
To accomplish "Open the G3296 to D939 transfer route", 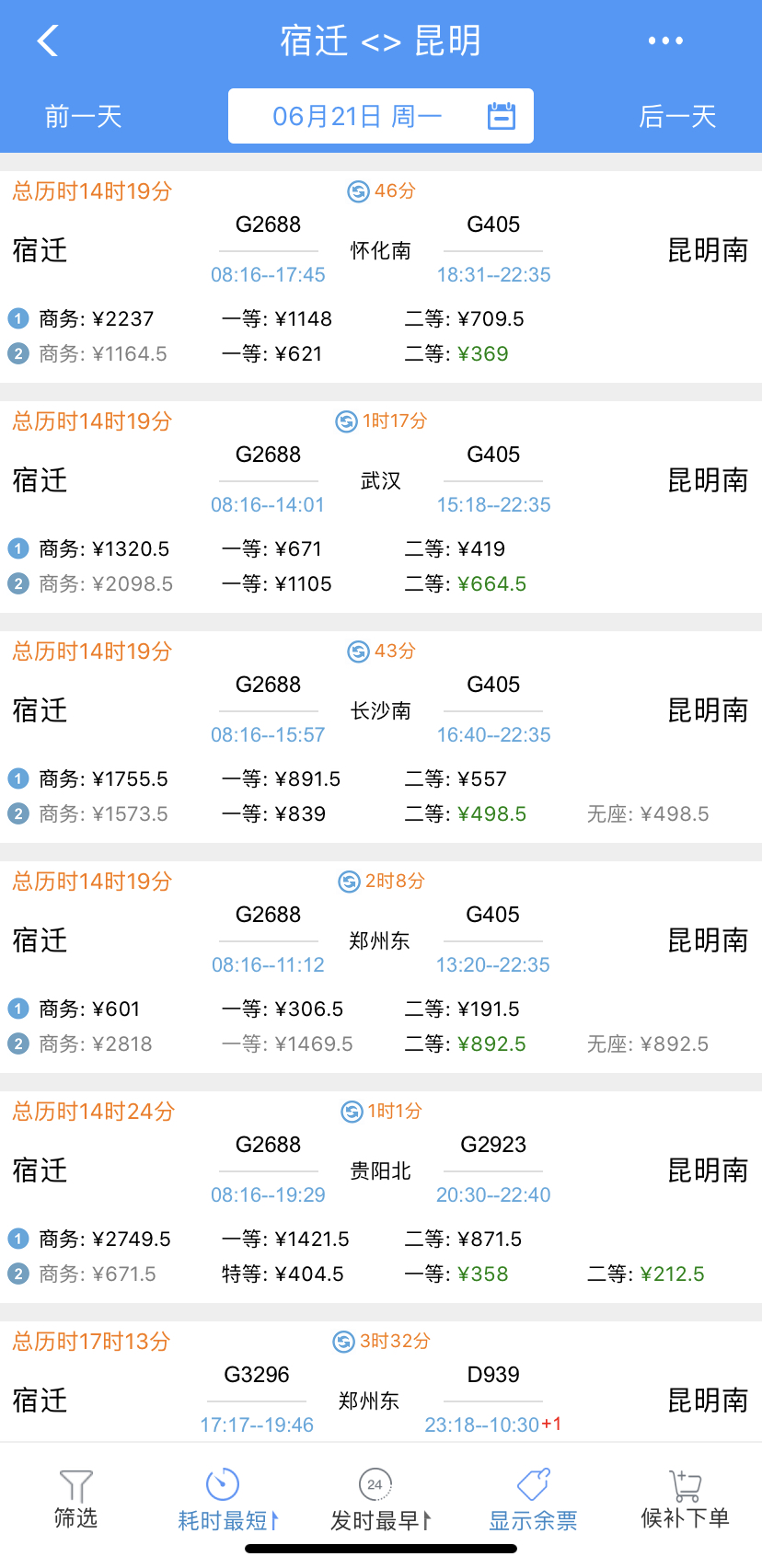I will pos(381,1381).
